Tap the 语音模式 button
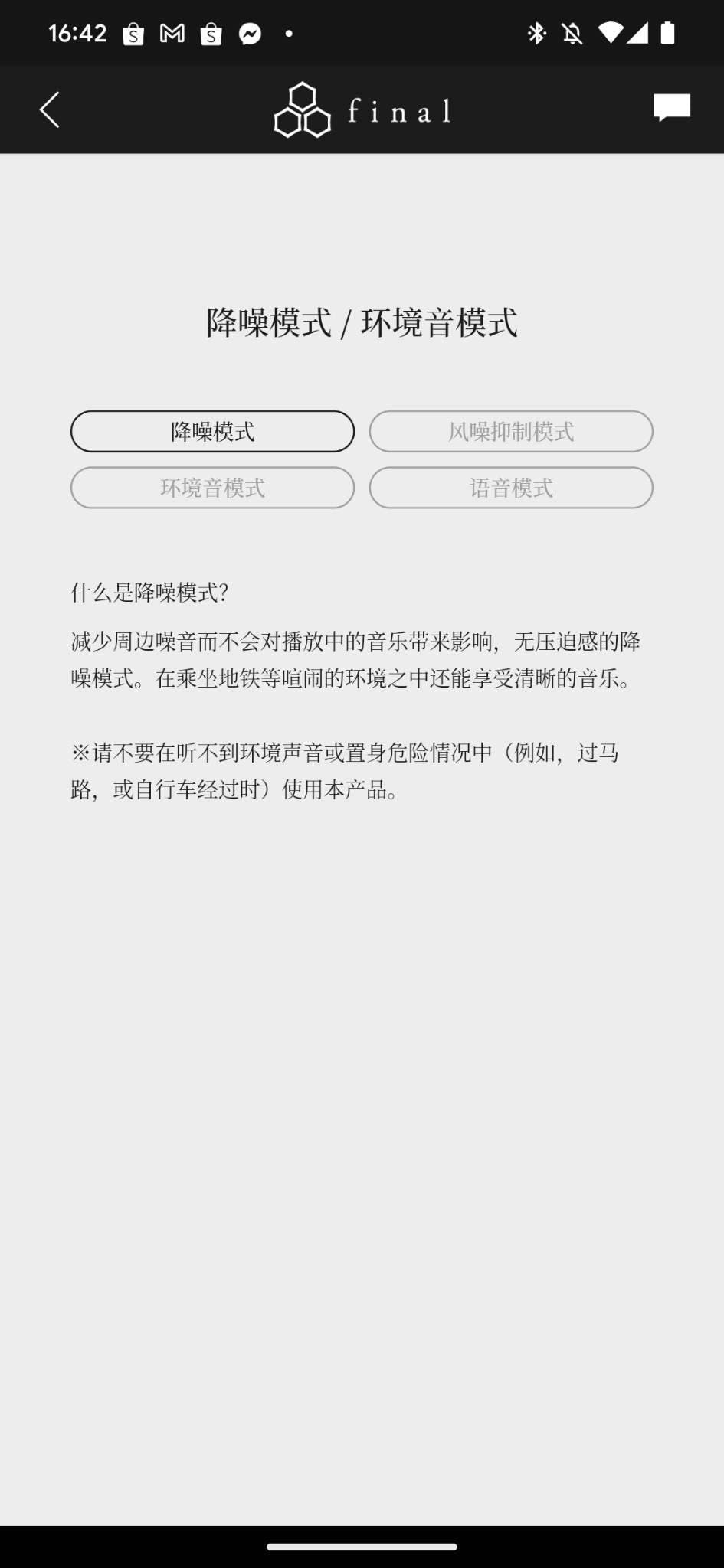The height and width of the screenshot is (1568, 724). pos(511,488)
